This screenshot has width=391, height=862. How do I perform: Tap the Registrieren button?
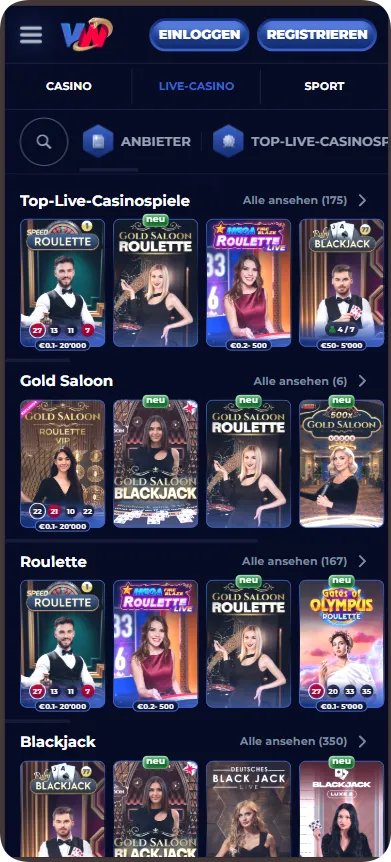coord(317,35)
